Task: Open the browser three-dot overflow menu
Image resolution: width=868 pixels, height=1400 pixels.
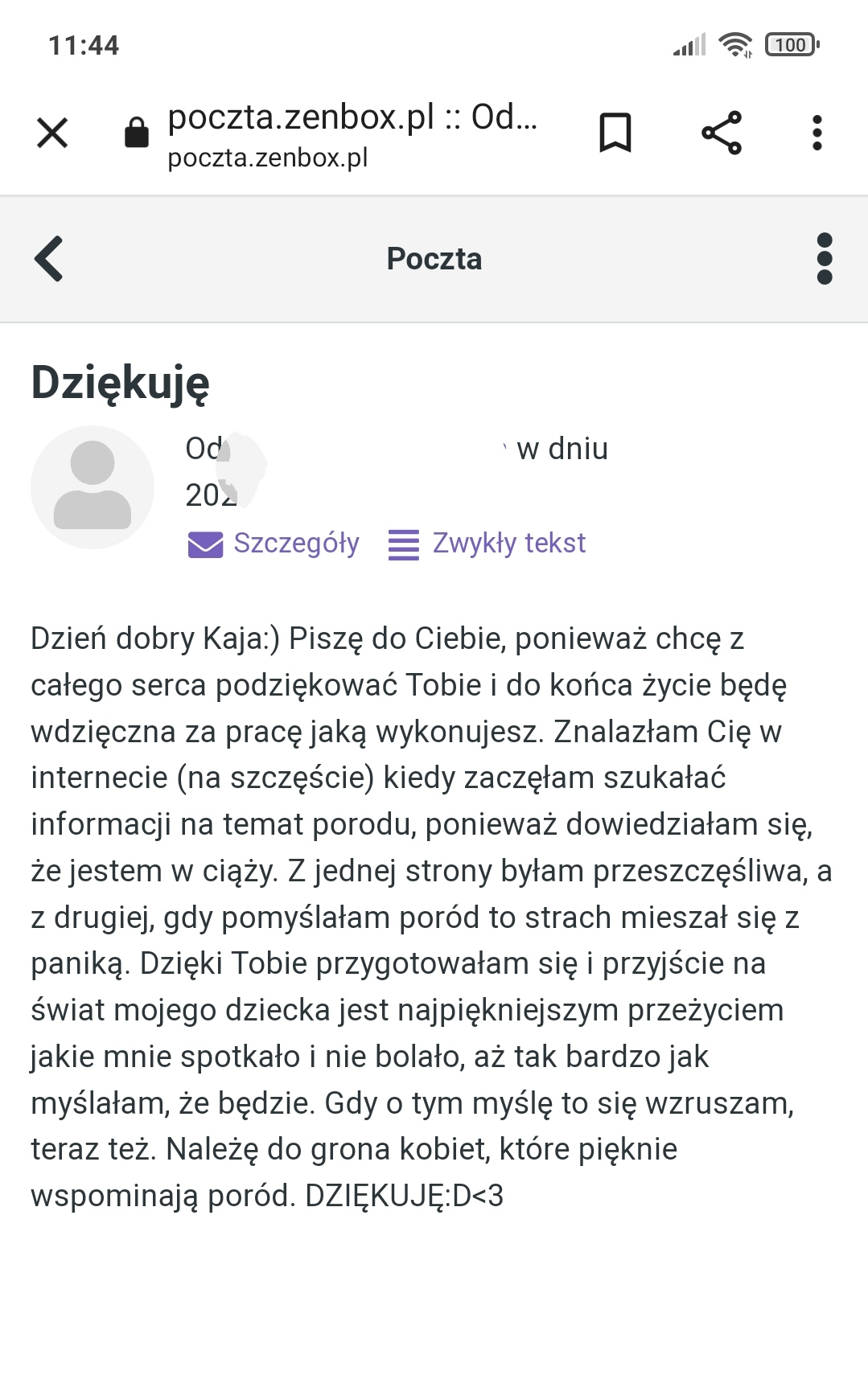Action: click(817, 133)
